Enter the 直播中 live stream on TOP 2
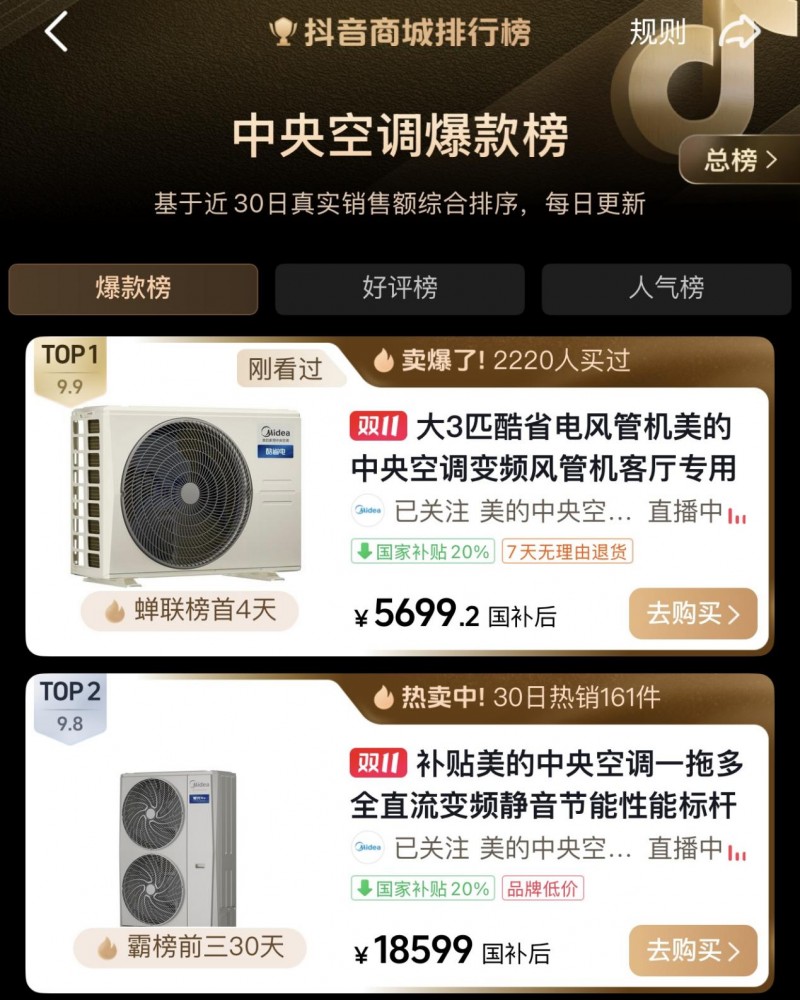This screenshot has height=1000, width=800. [697, 848]
